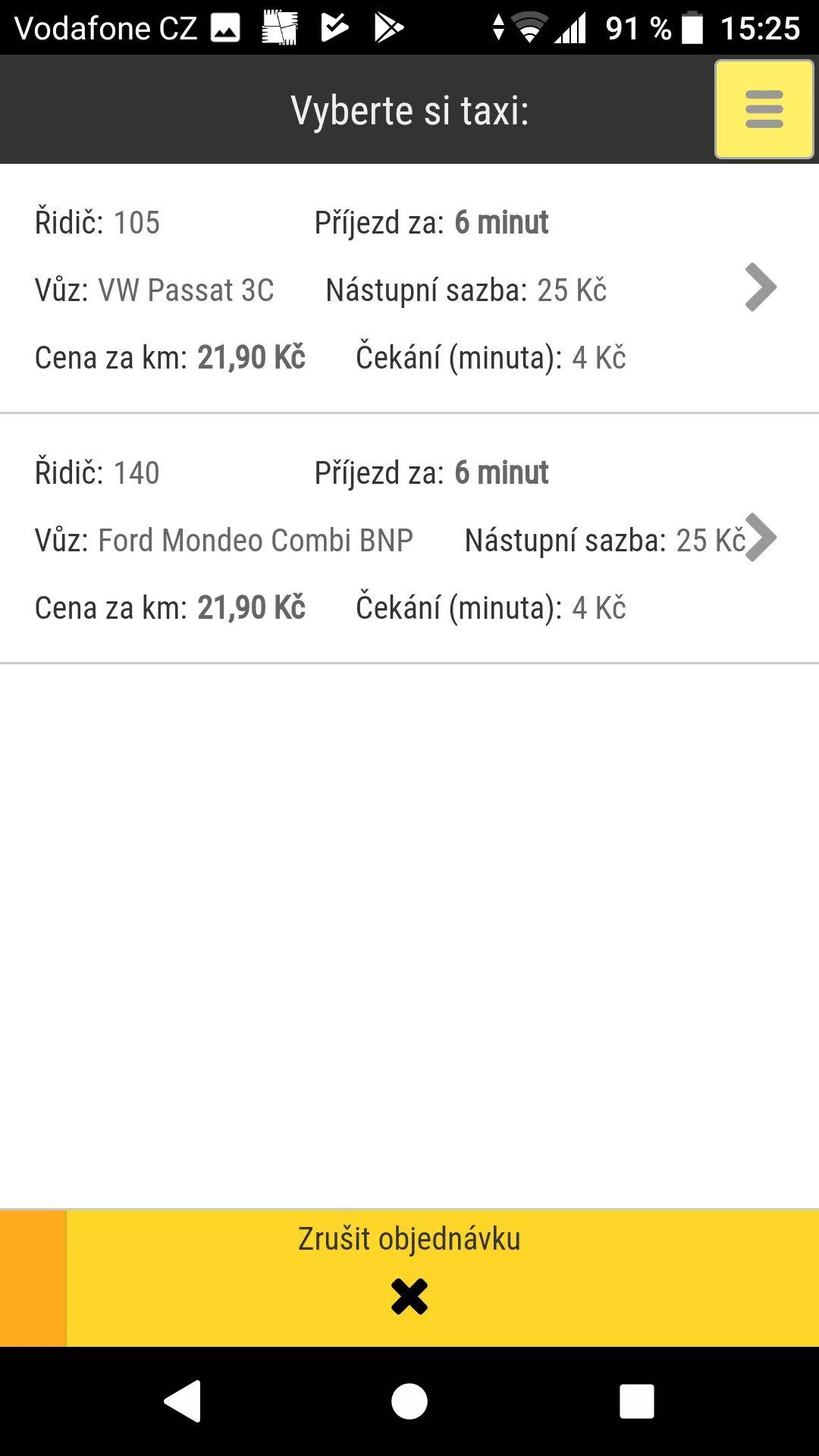Open the yellow hamburger menu
This screenshot has width=819, height=1456.
(x=764, y=110)
